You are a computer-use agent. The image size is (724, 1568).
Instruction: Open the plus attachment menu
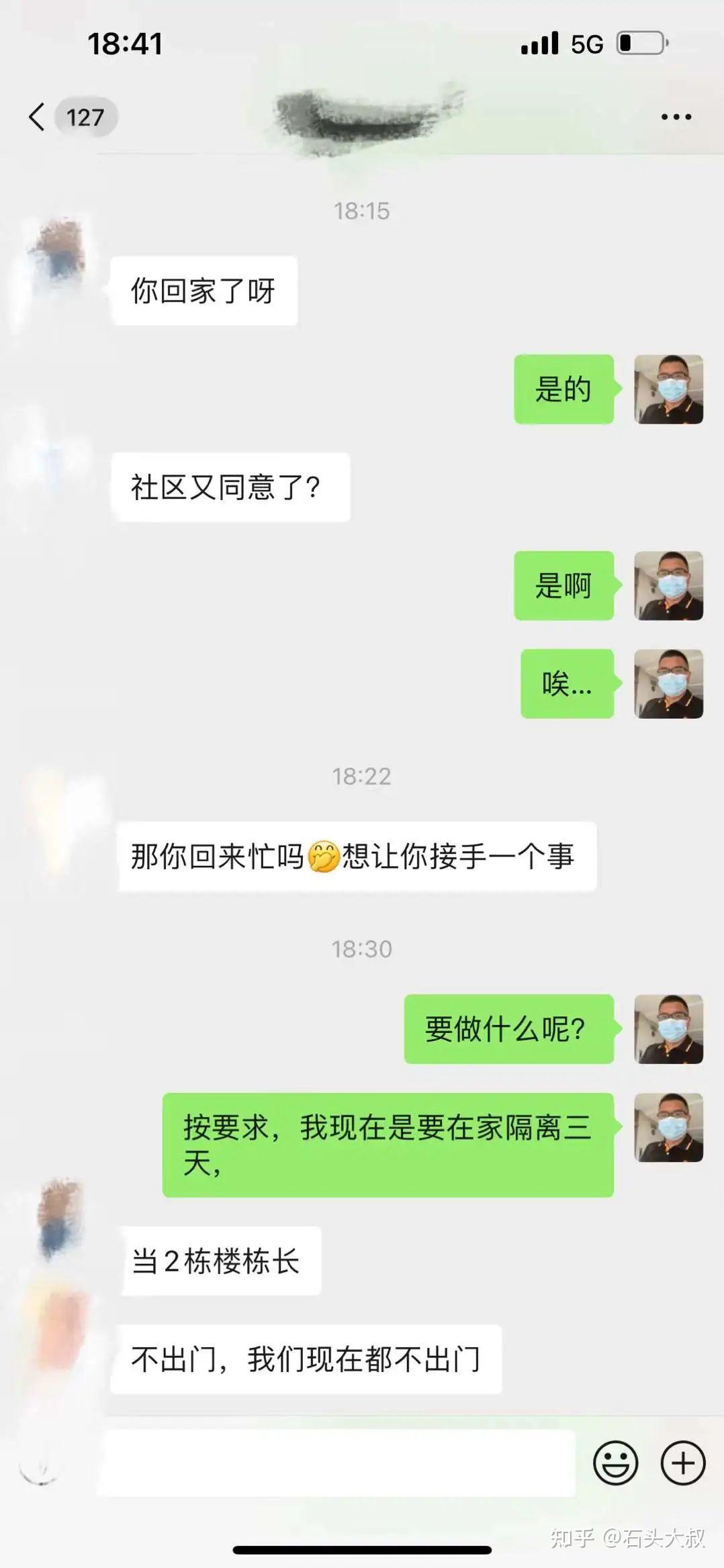click(x=683, y=1462)
